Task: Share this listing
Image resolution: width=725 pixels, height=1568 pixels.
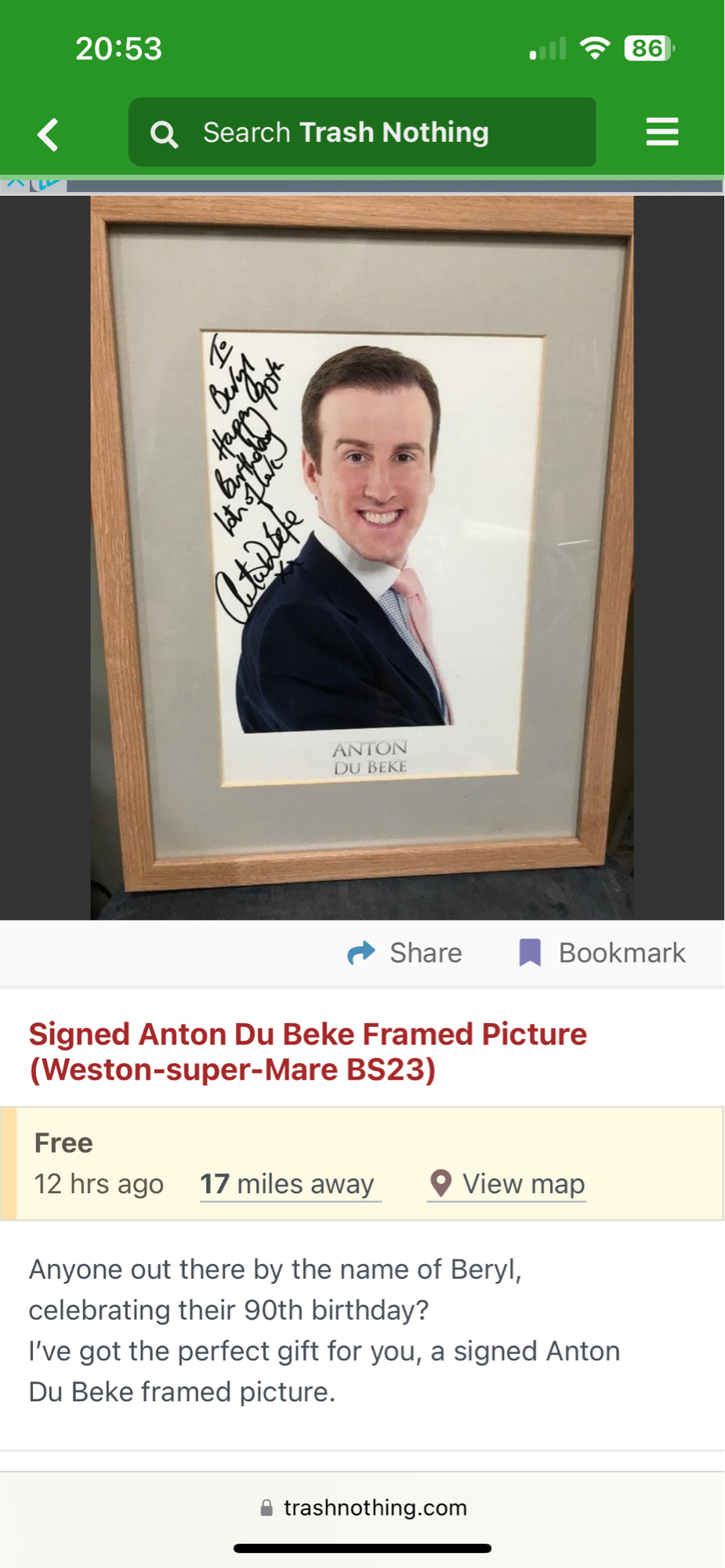Action: tap(405, 953)
